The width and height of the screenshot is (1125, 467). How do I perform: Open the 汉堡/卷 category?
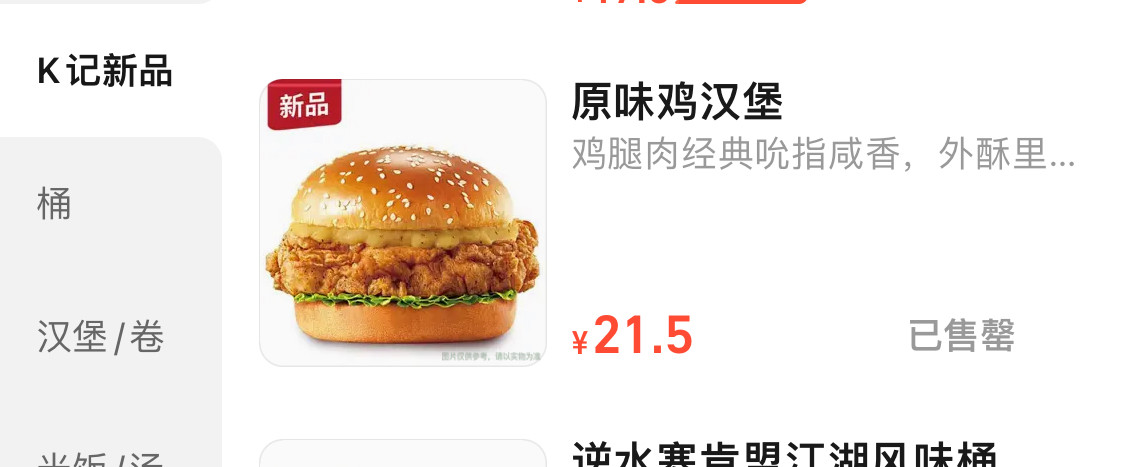tap(100, 338)
